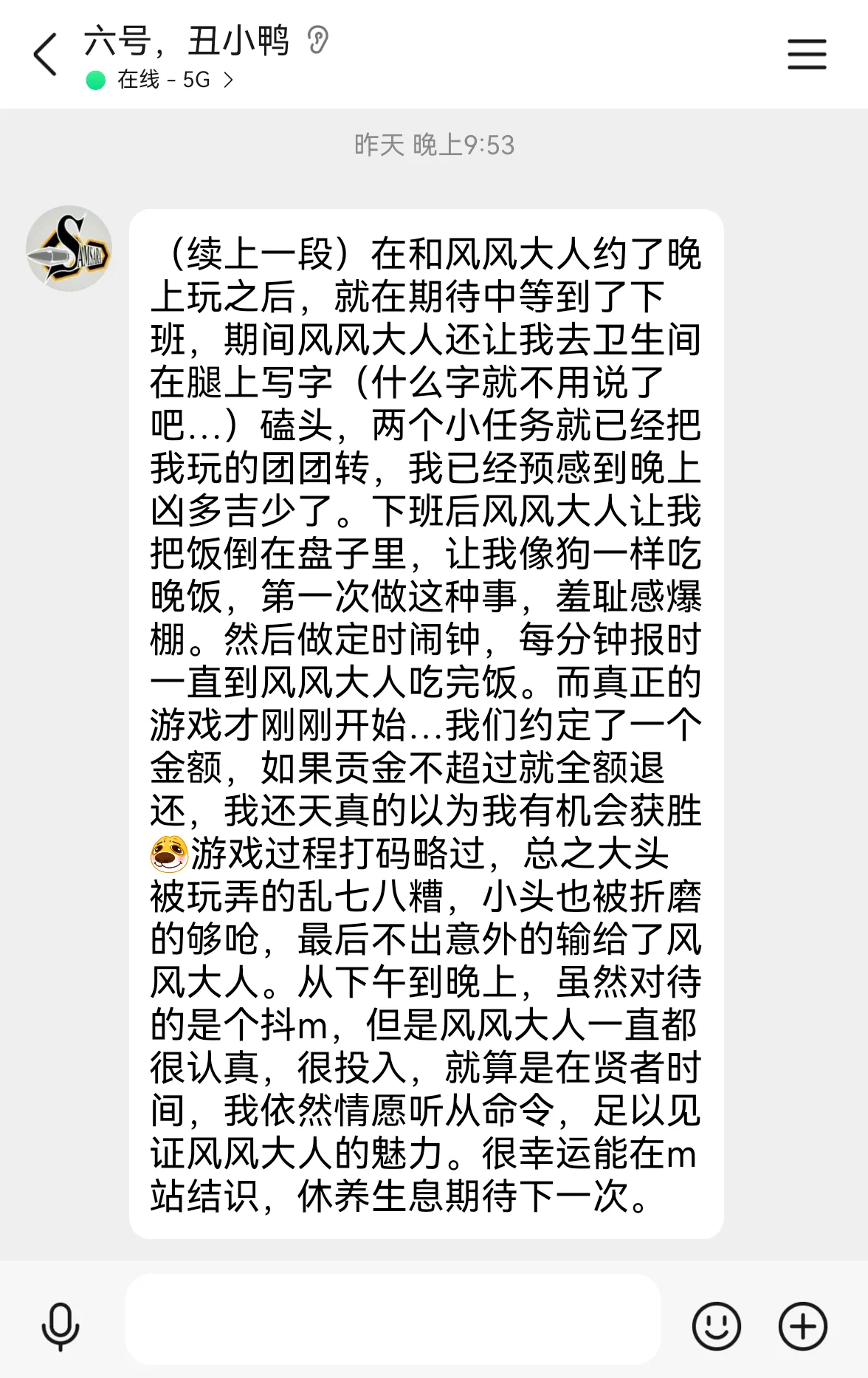
Task: Focus the message text field
Action: 392,1319
